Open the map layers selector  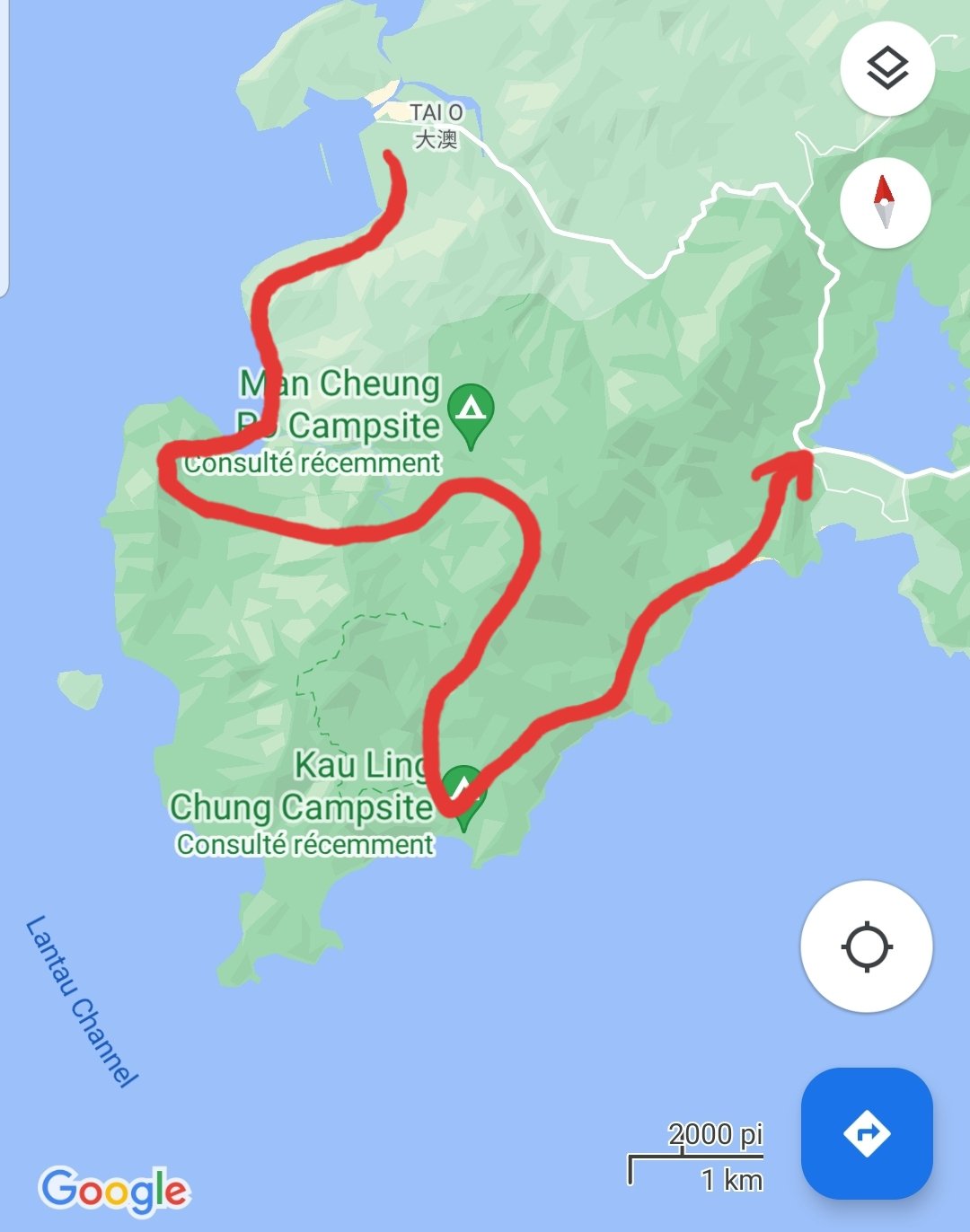[x=887, y=69]
